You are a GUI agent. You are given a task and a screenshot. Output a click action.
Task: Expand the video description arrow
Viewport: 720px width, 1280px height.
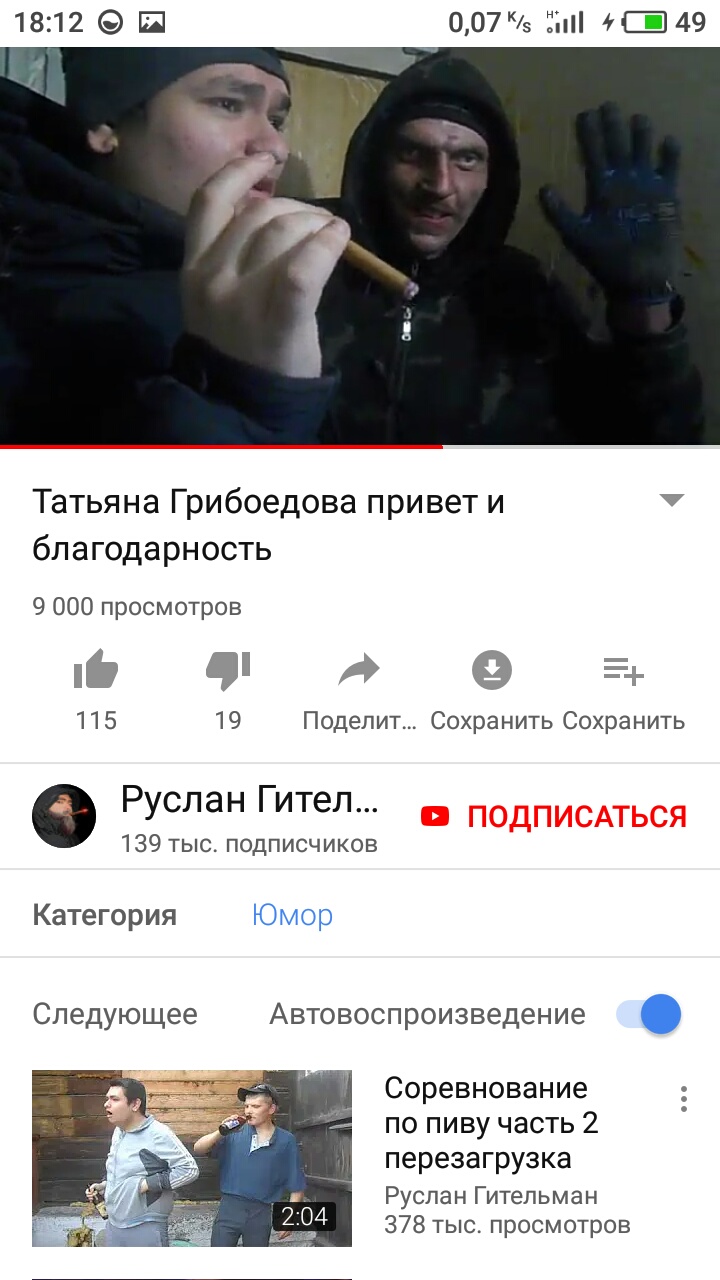[672, 501]
